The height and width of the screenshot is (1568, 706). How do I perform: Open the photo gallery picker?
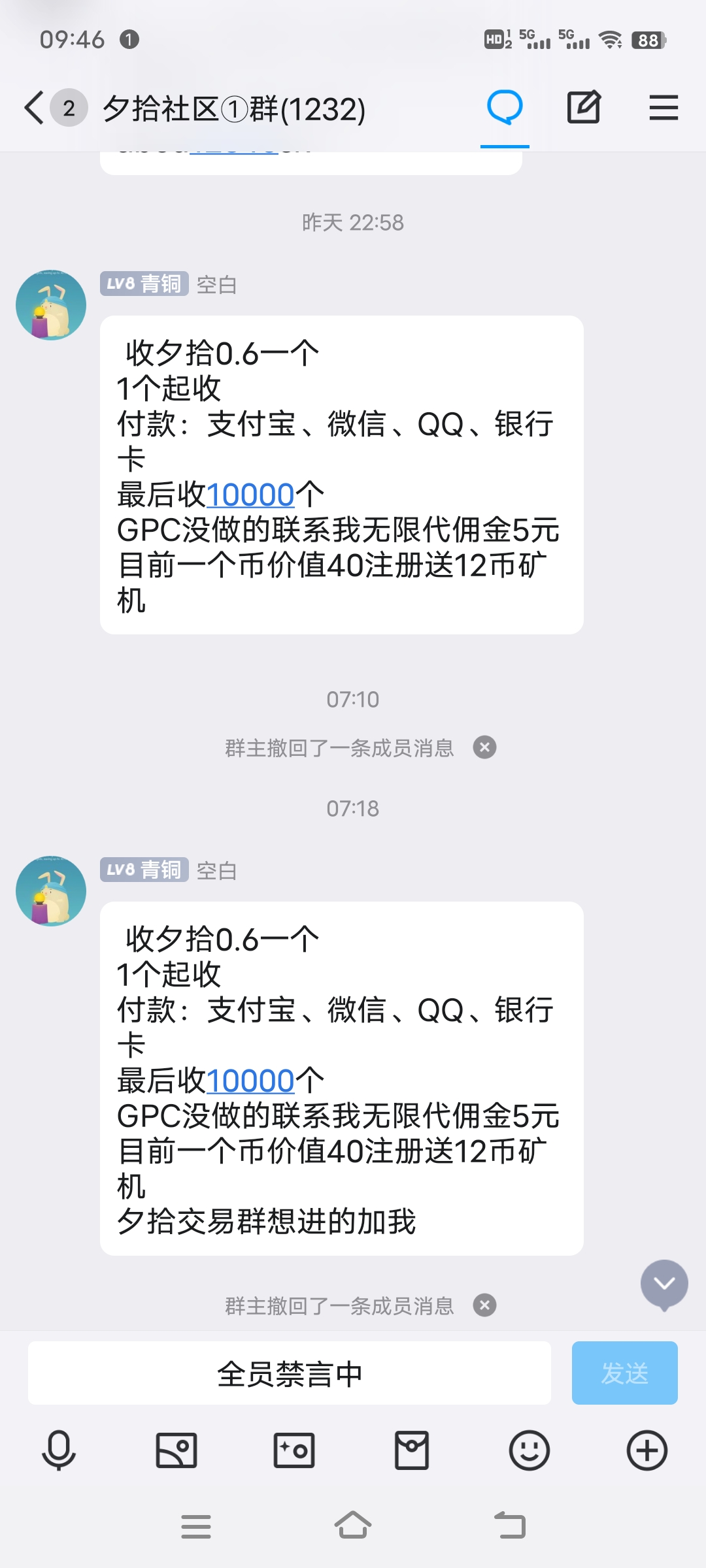click(x=176, y=1450)
